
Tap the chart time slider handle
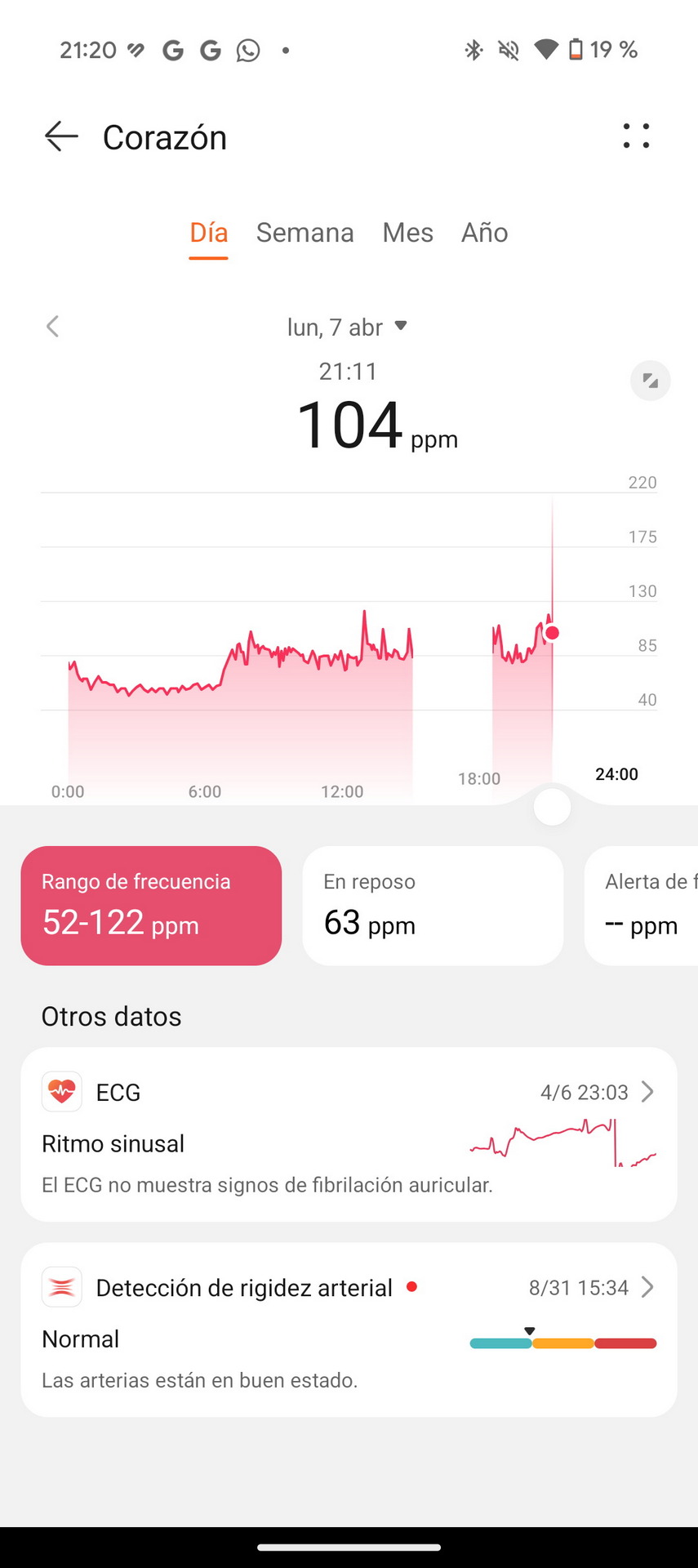[552, 807]
